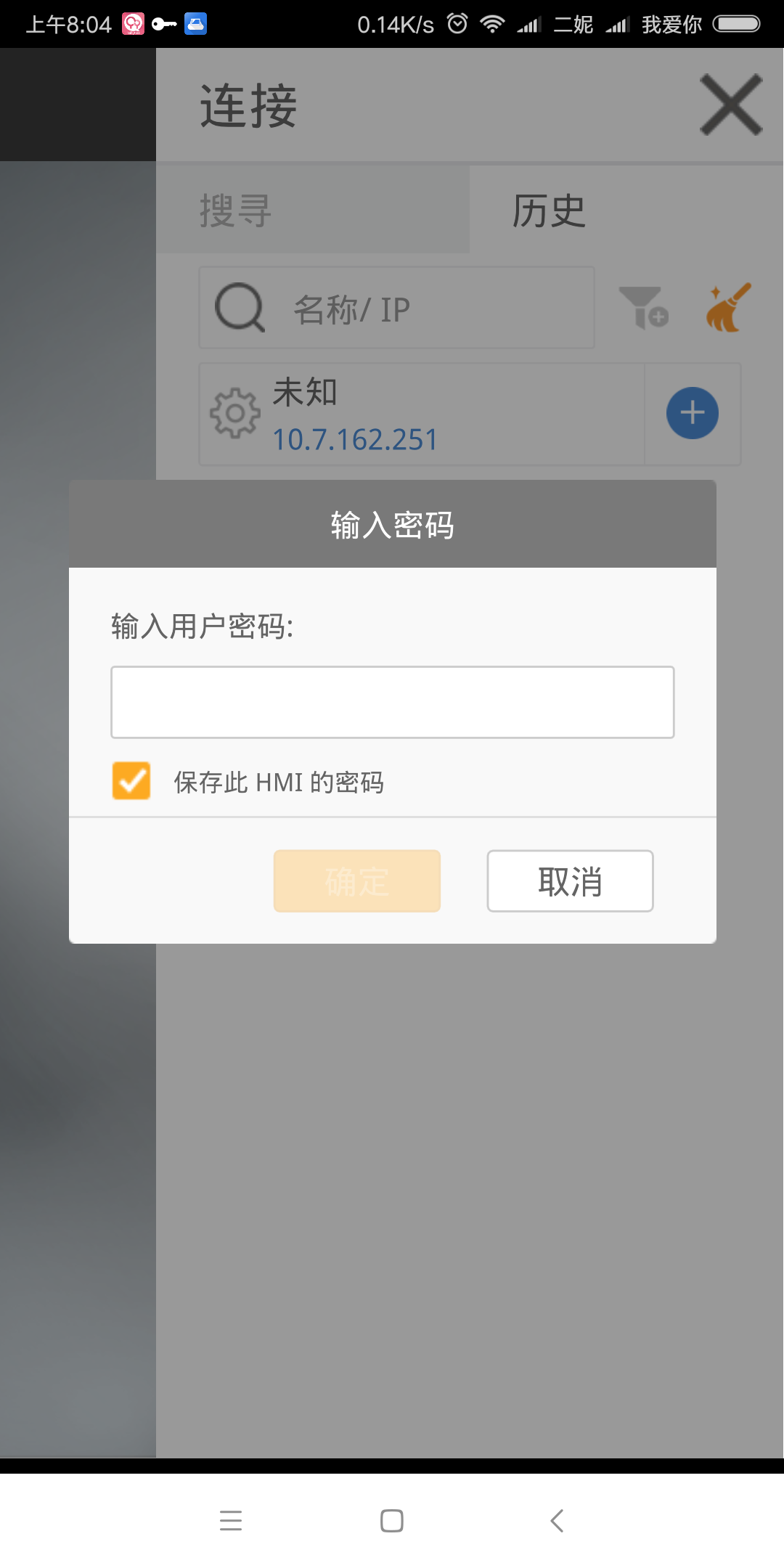Open recent apps from the navigation bar

(231, 1520)
